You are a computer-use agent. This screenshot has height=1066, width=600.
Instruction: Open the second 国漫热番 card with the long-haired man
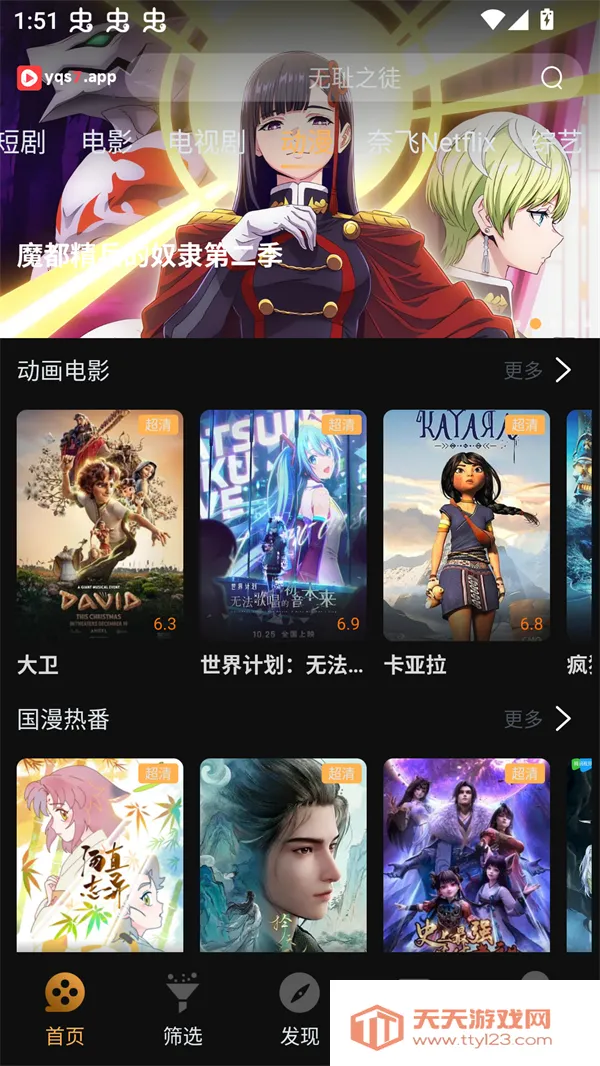(283, 855)
